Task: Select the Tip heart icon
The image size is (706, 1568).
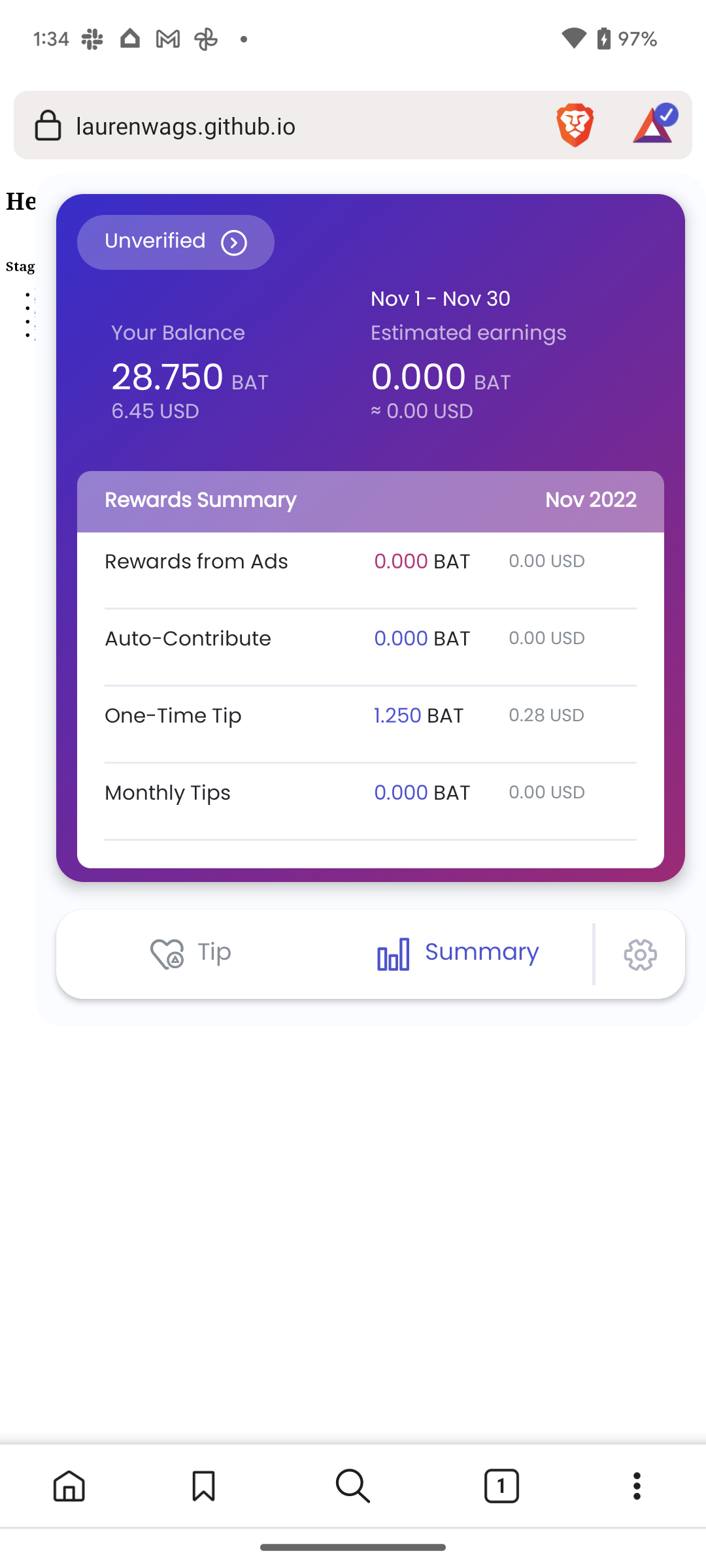Action: coord(167,953)
